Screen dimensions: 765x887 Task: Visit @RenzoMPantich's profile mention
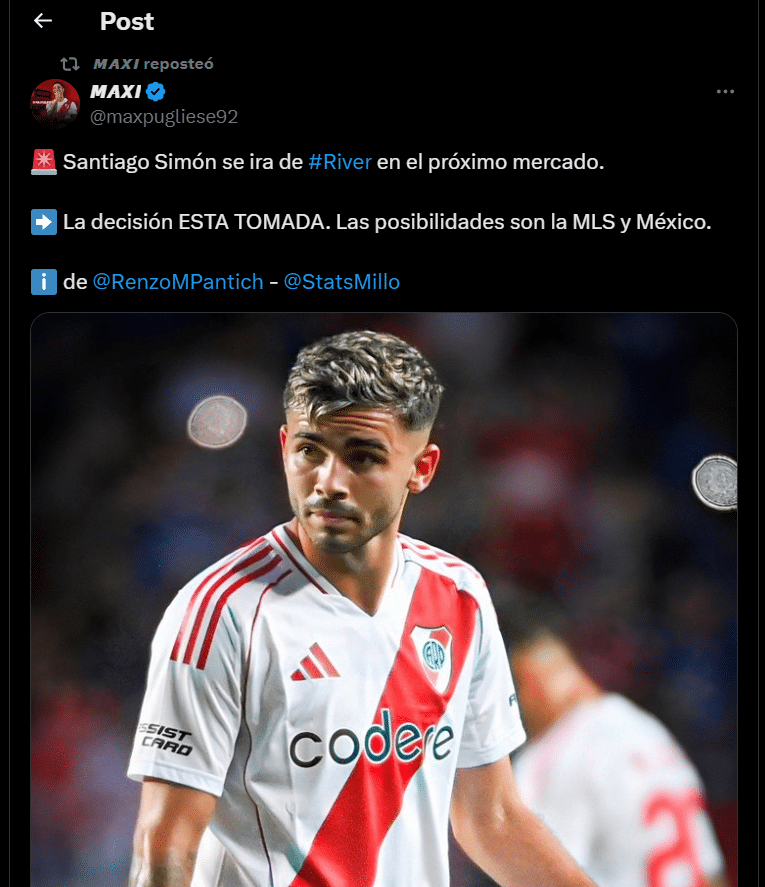177,282
